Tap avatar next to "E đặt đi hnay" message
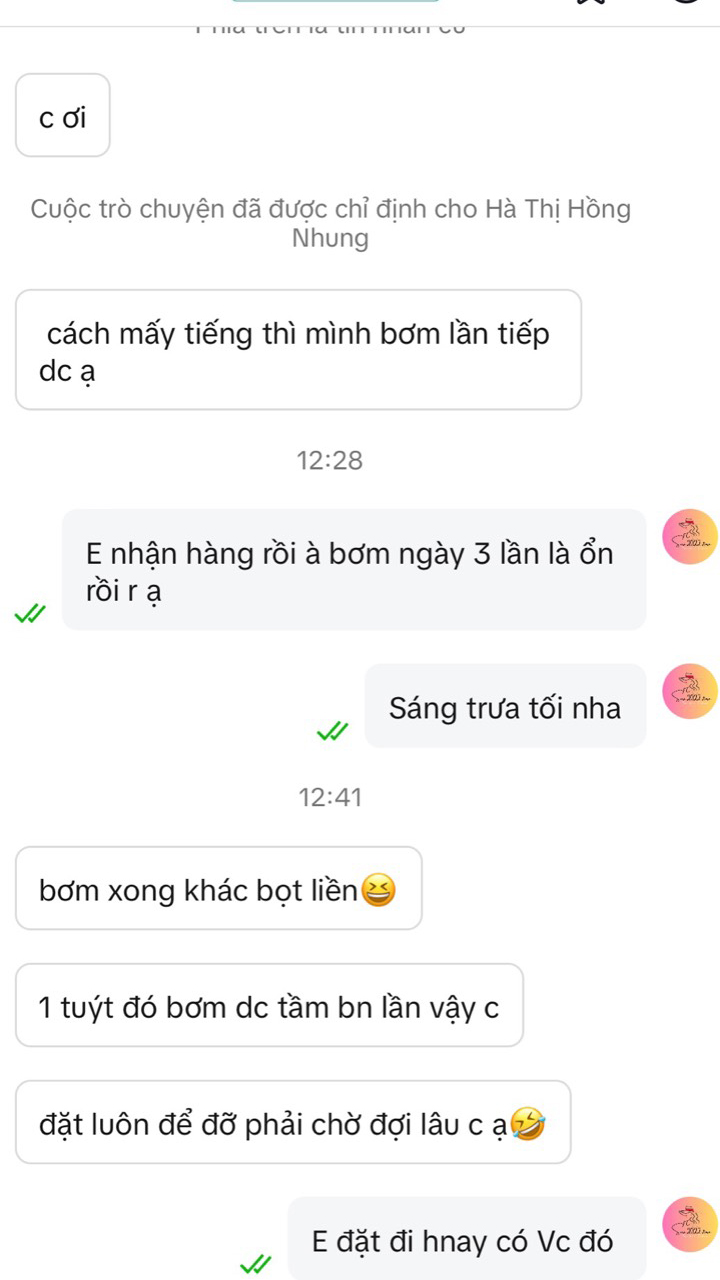Image resolution: width=720 pixels, height=1280 pixels. point(690,1223)
